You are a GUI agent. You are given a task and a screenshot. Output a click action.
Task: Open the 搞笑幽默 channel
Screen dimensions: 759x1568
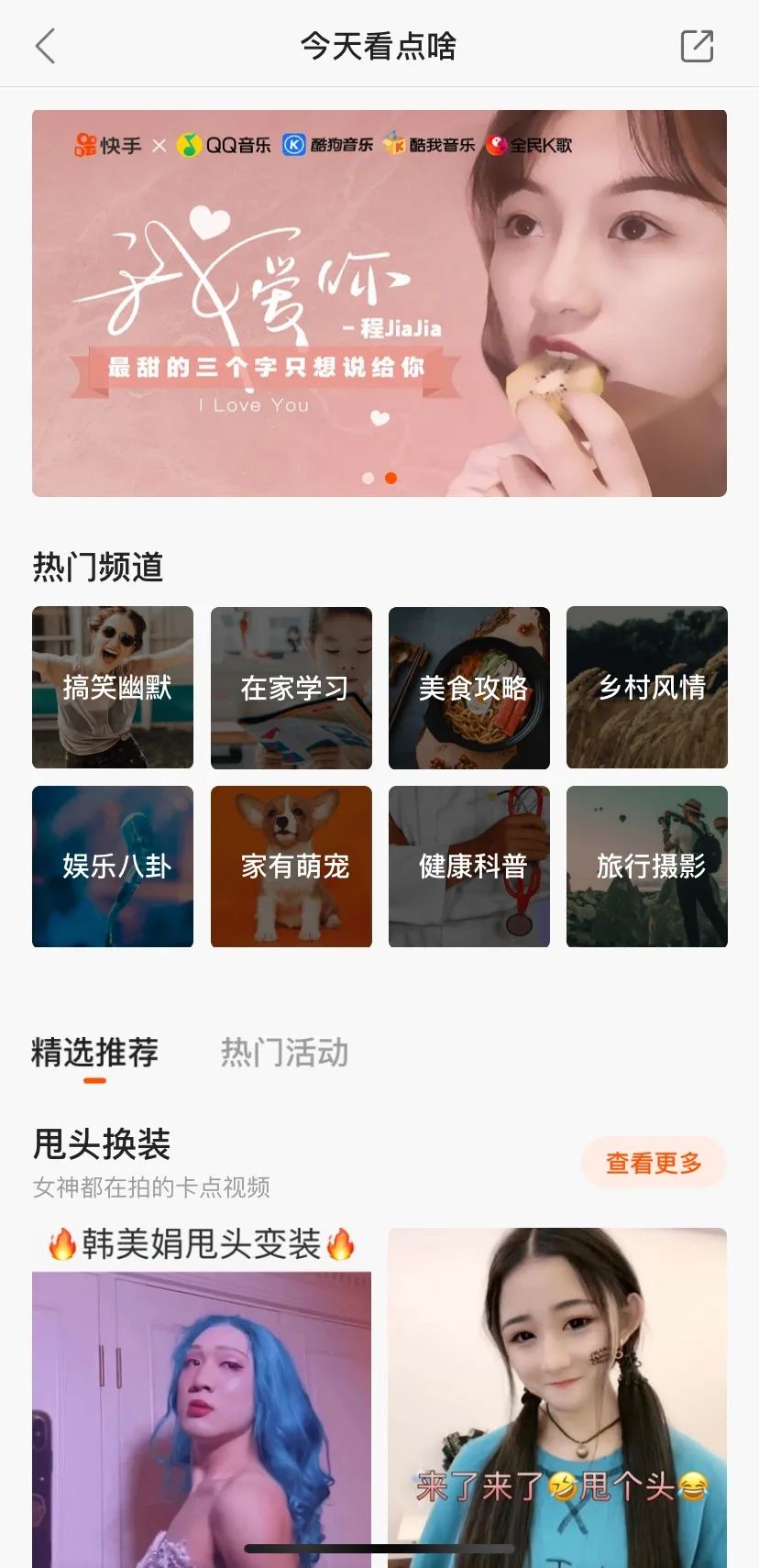[x=113, y=687]
